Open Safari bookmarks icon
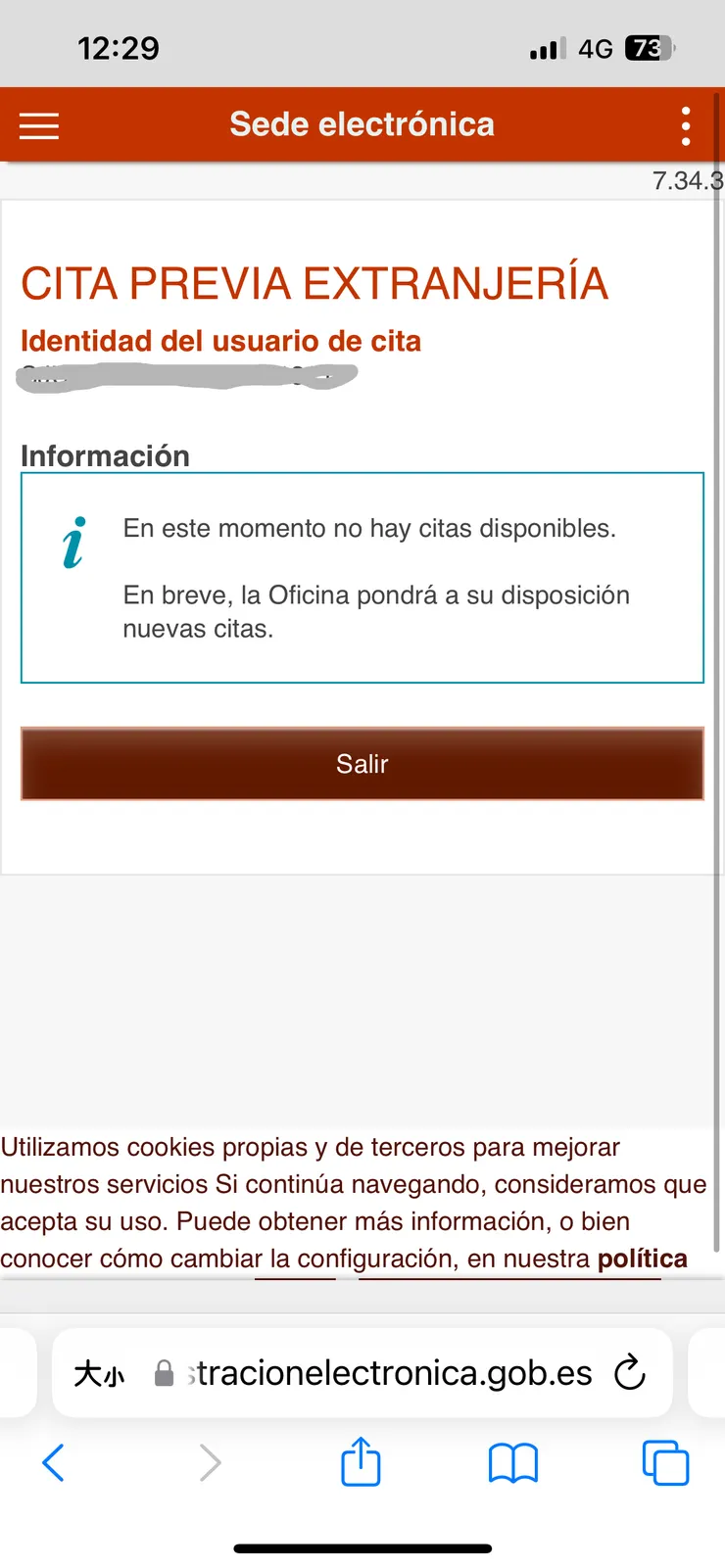This screenshot has width=725, height=1568. (513, 1463)
